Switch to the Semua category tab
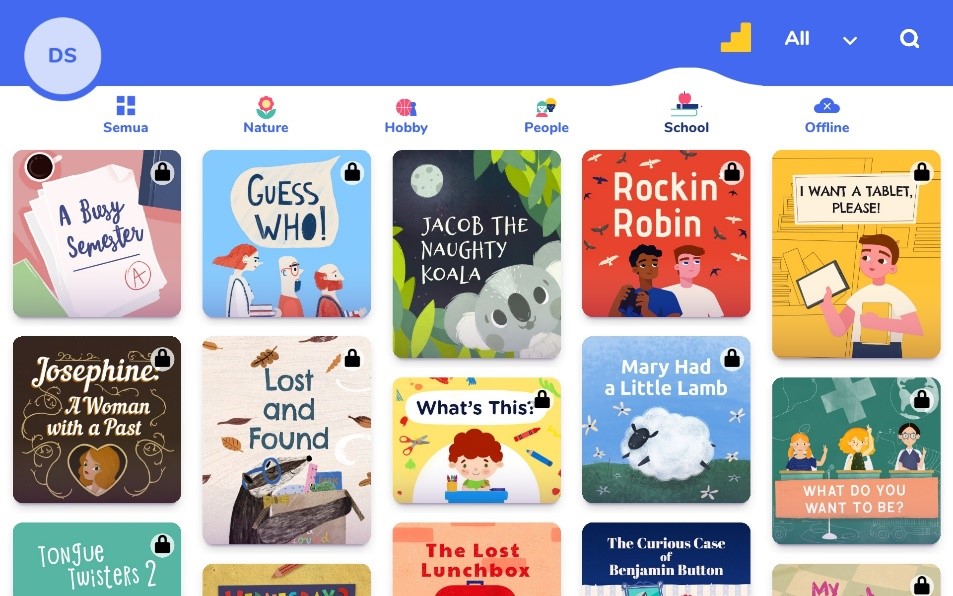This screenshot has height=596, width=953. (x=125, y=114)
